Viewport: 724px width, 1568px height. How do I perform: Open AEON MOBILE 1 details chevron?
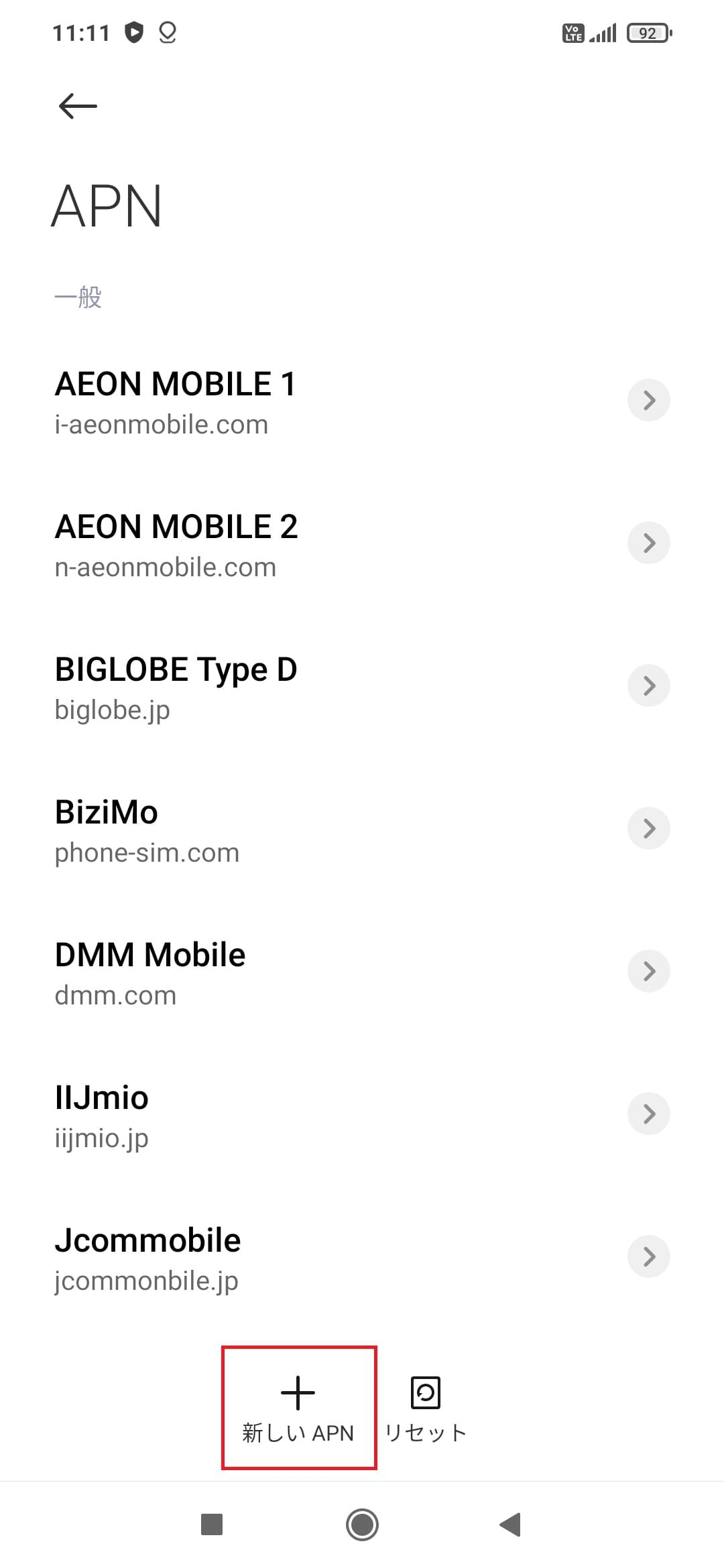(648, 400)
